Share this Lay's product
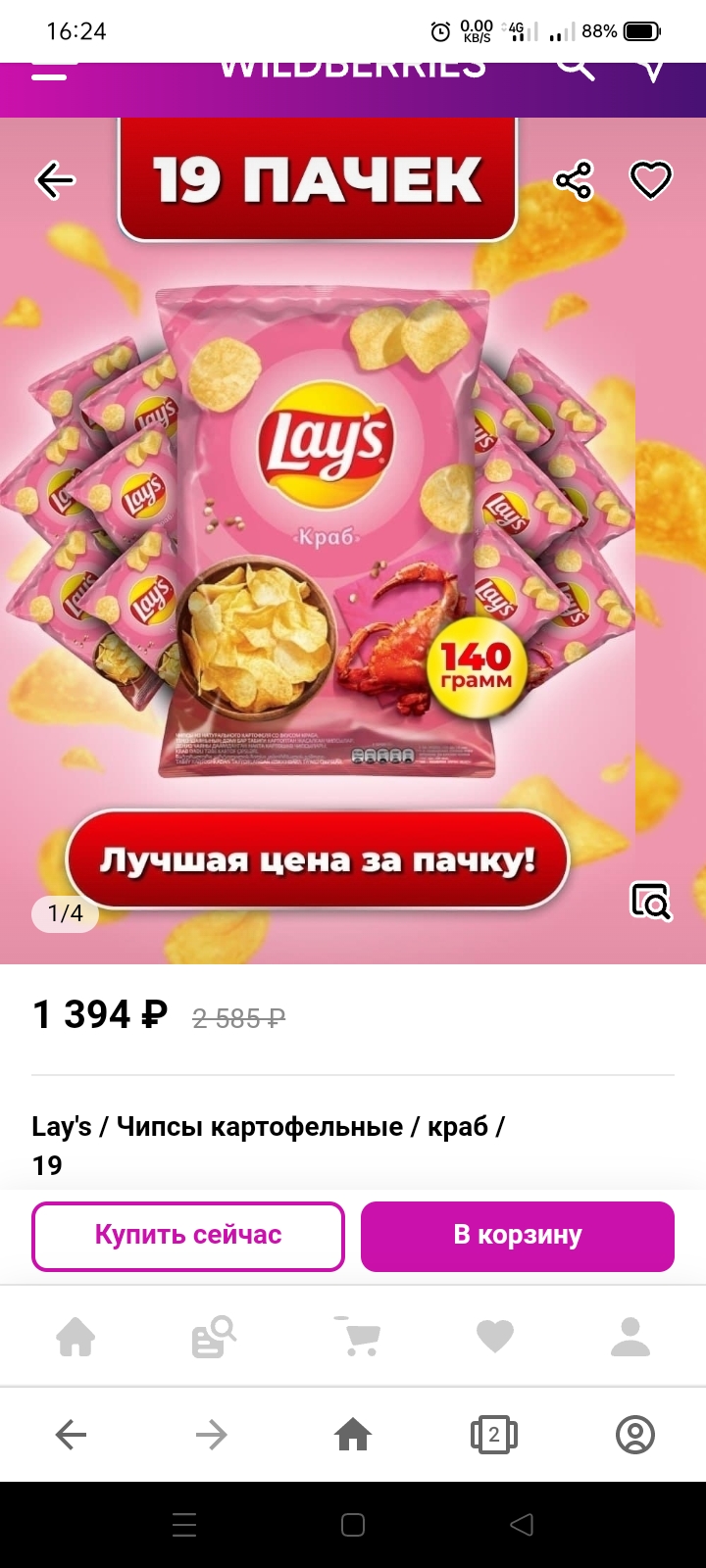The image size is (706, 1568). click(574, 180)
